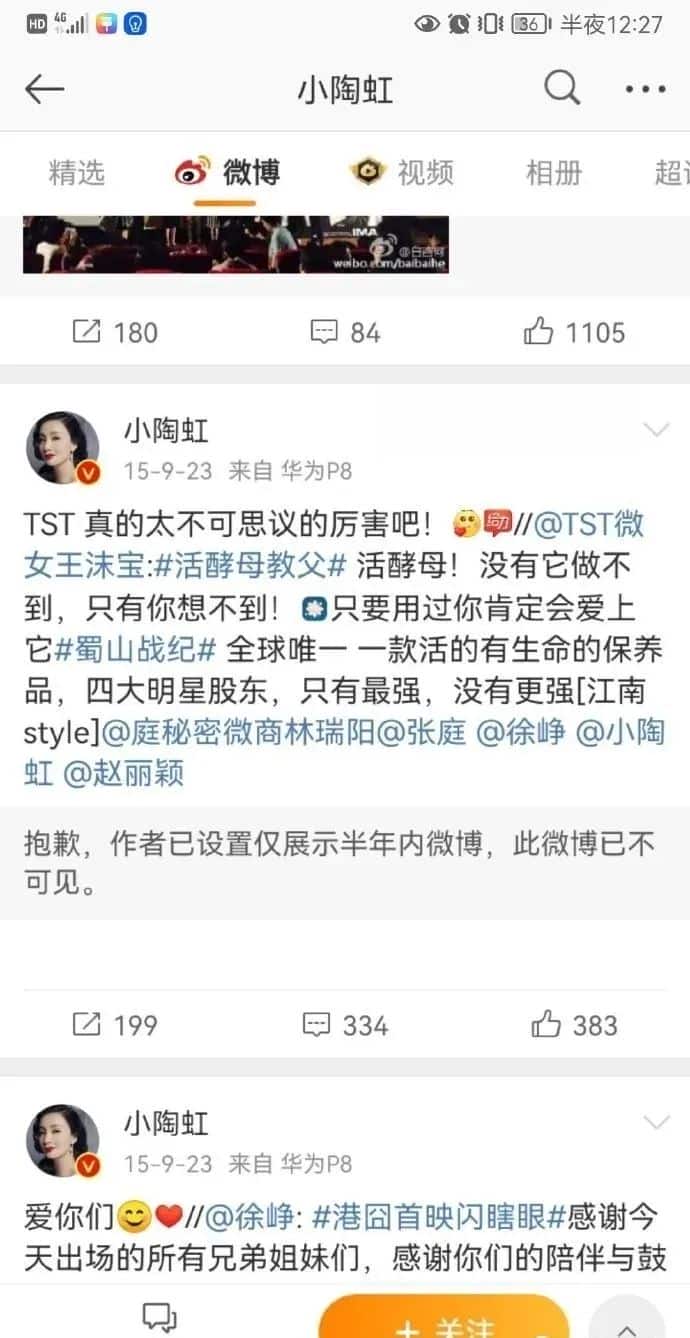The width and height of the screenshot is (690, 1338).
Task: Open the 334 comments on the TST post
Action: [x=345, y=1025]
